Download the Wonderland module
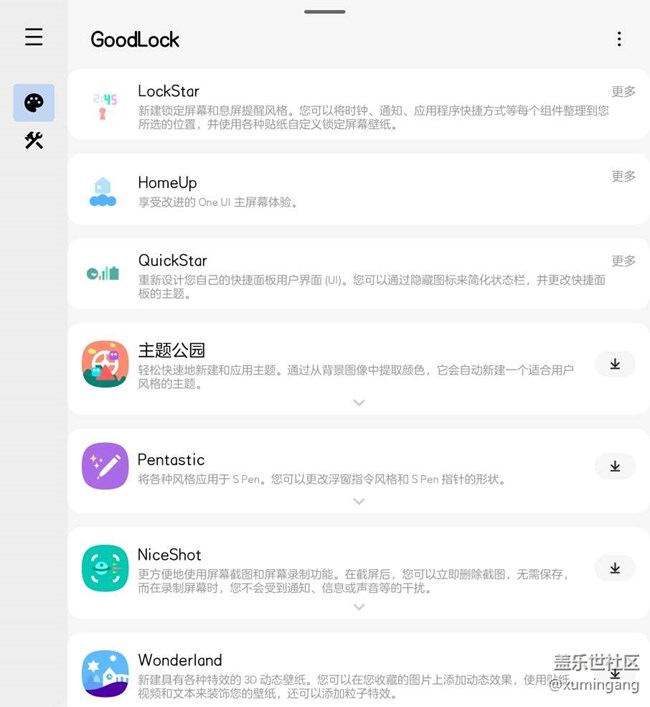Screen dimensions: 650x707 pos(615,674)
